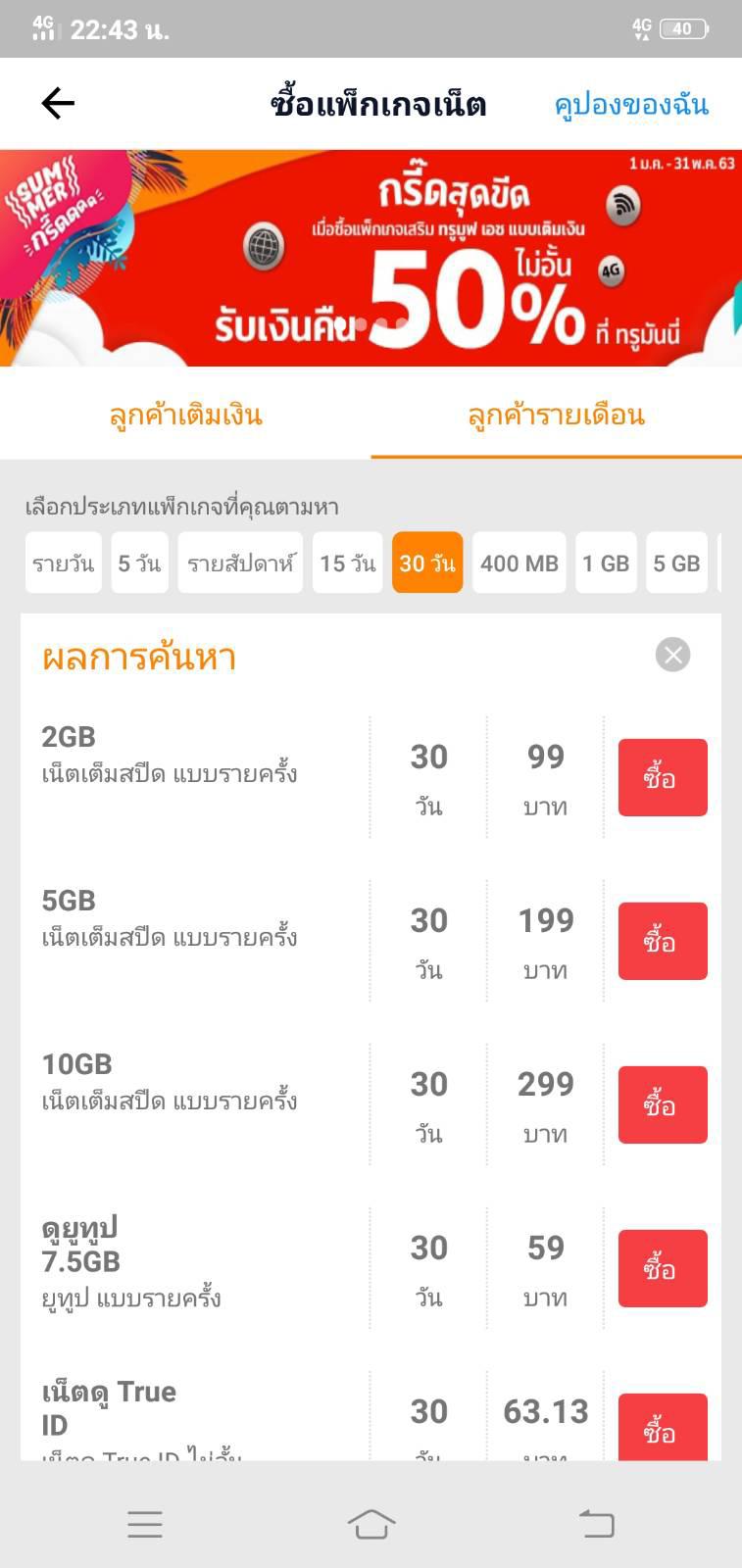Choose the 5 วัน filter chip

(139, 563)
